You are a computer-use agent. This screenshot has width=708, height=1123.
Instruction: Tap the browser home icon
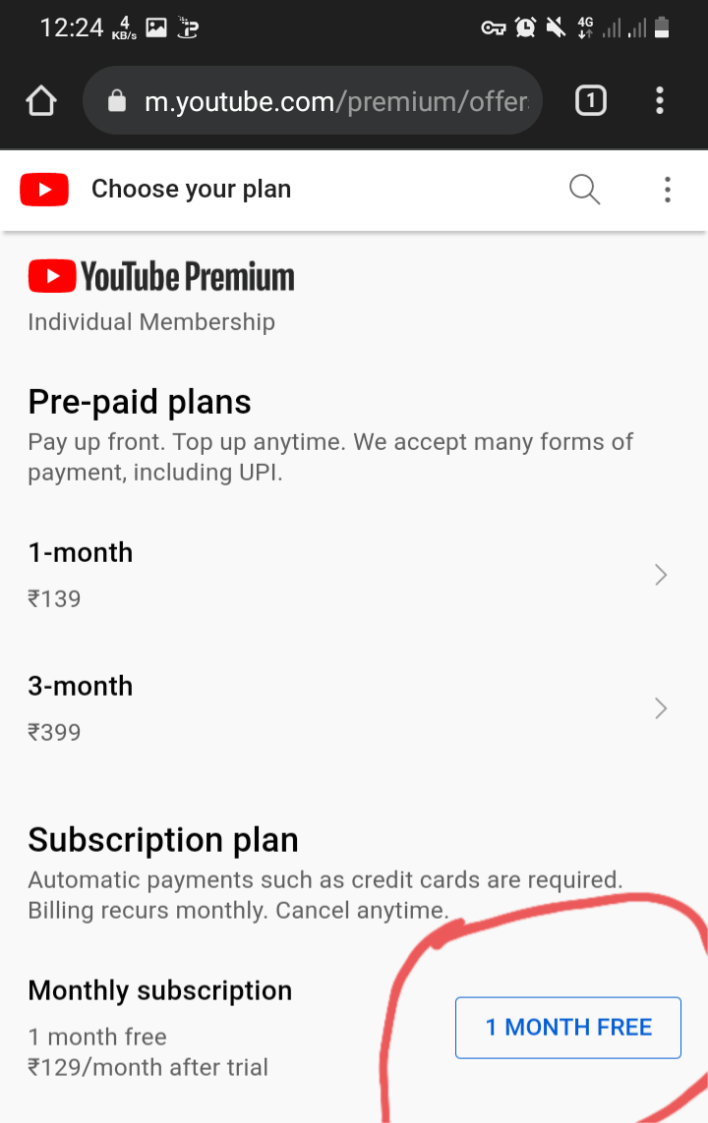(x=41, y=101)
